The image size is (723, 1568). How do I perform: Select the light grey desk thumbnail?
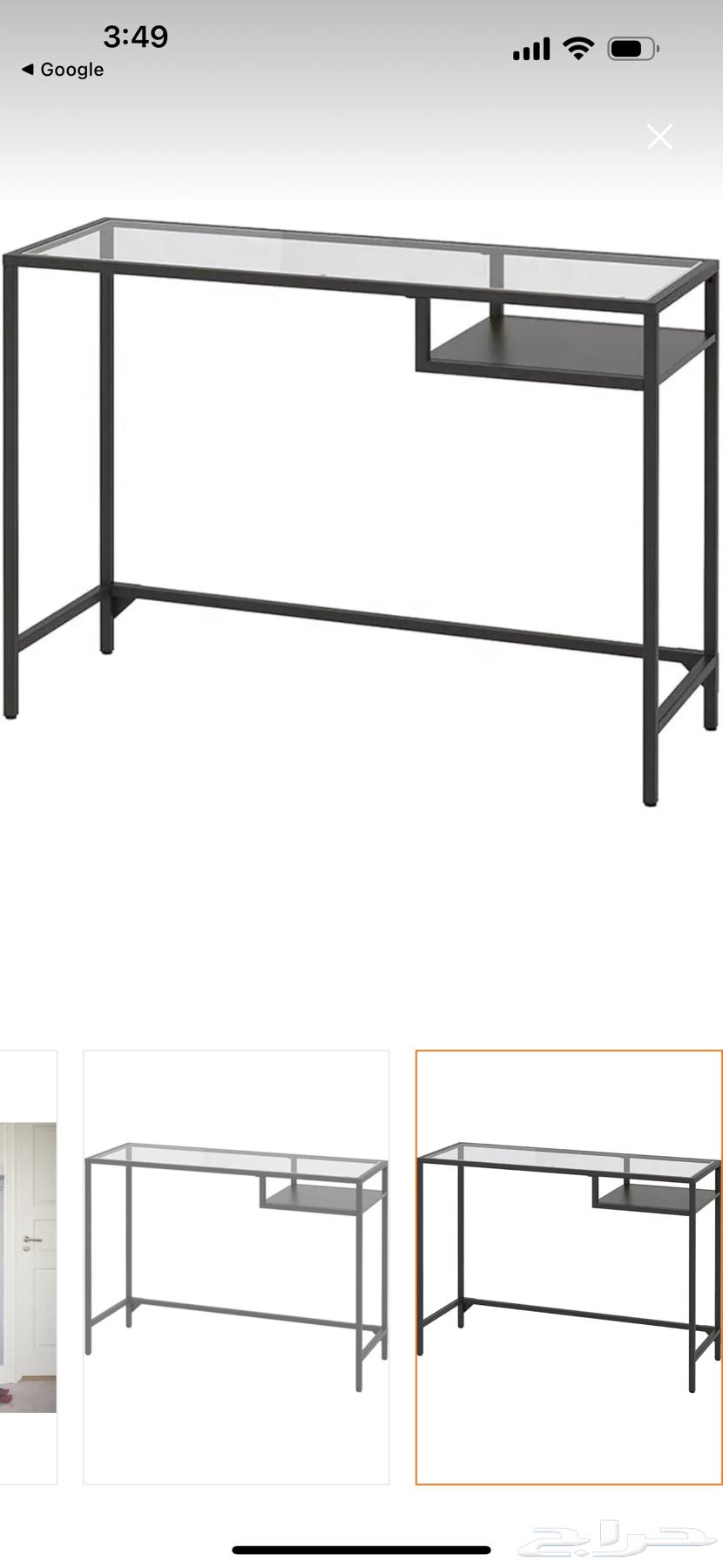point(236,1267)
